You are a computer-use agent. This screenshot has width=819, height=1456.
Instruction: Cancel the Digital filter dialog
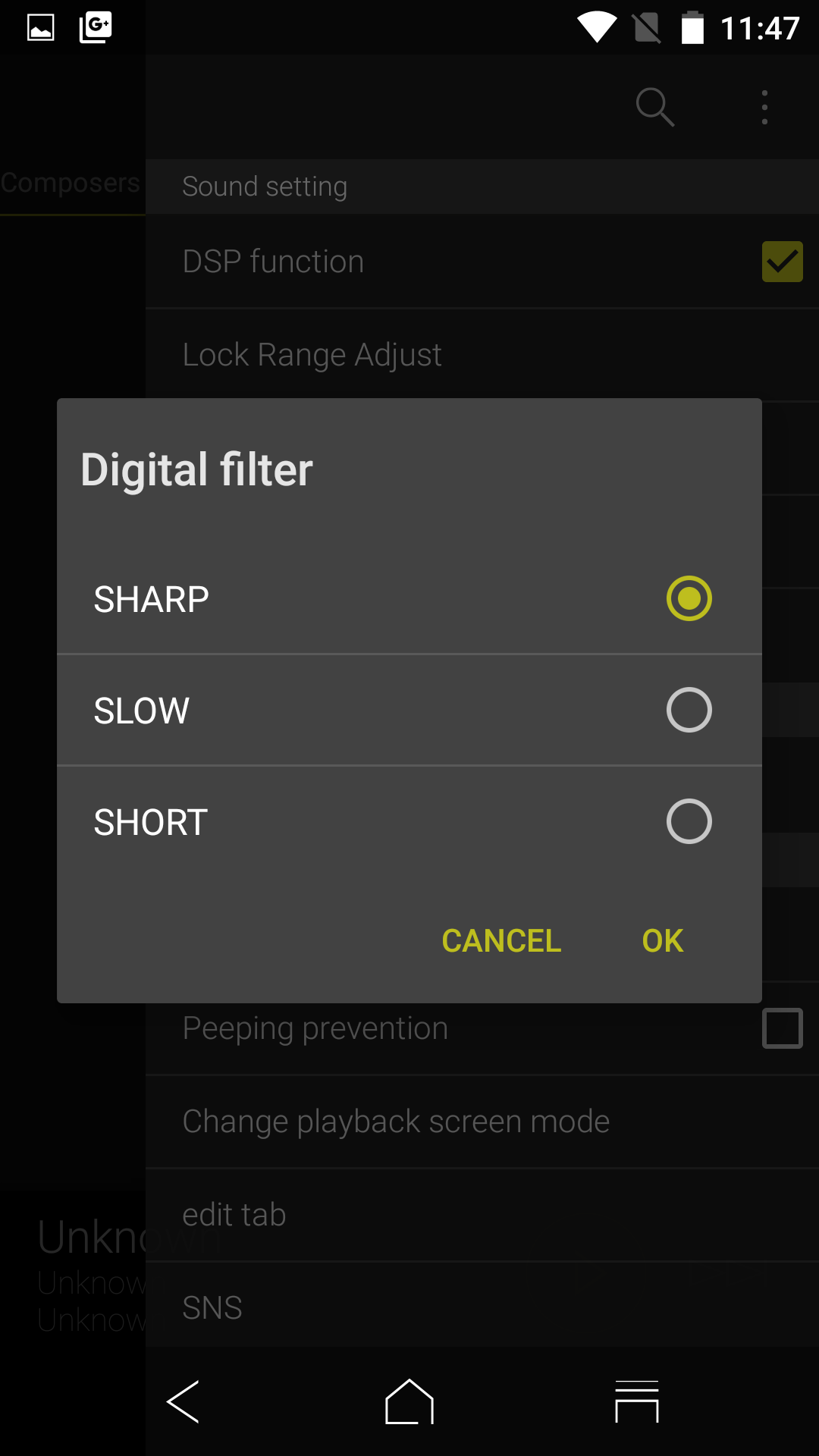tap(501, 941)
